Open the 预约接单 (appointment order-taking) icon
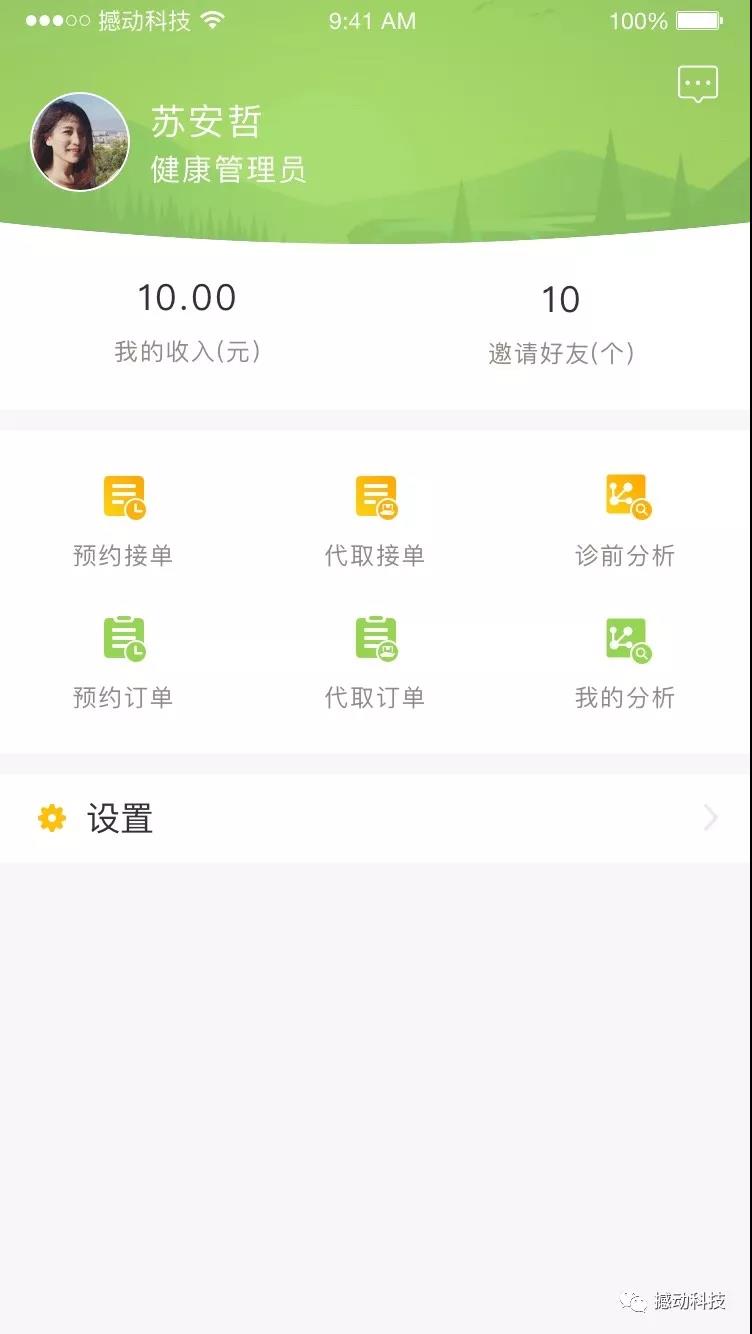This screenshot has height=1334, width=752. point(125,495)
